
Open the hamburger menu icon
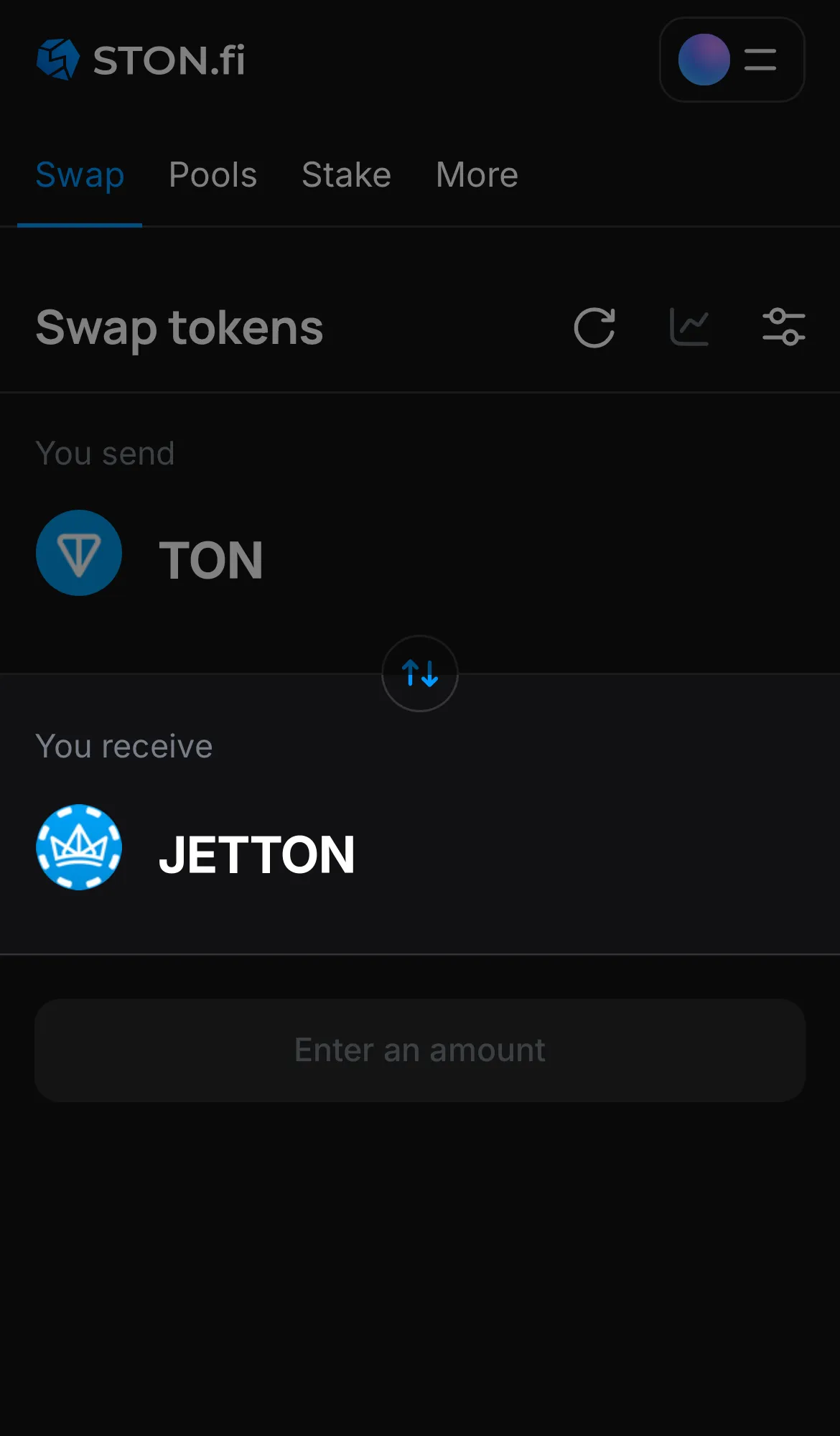point(760,60)
